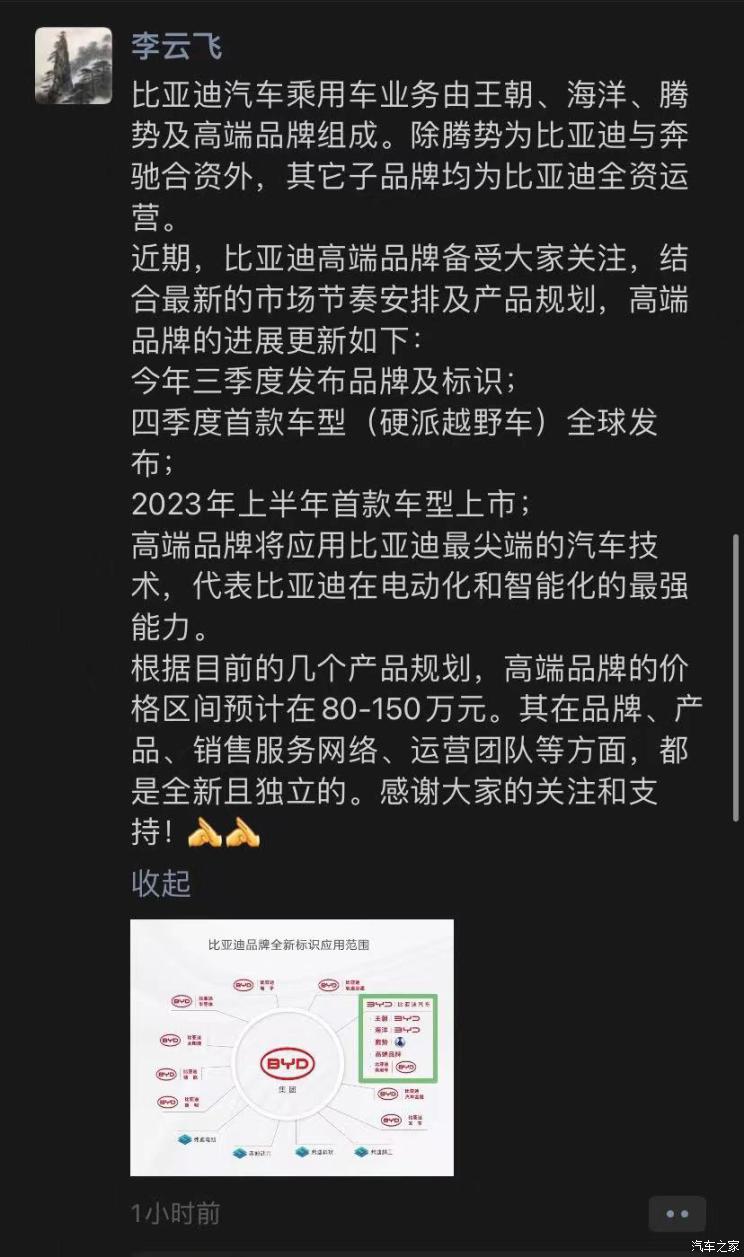Viewport: 744px width, 1257px height.
Task: Click the rightmost BYD oval logo near 发卡
Action: 390,1120
